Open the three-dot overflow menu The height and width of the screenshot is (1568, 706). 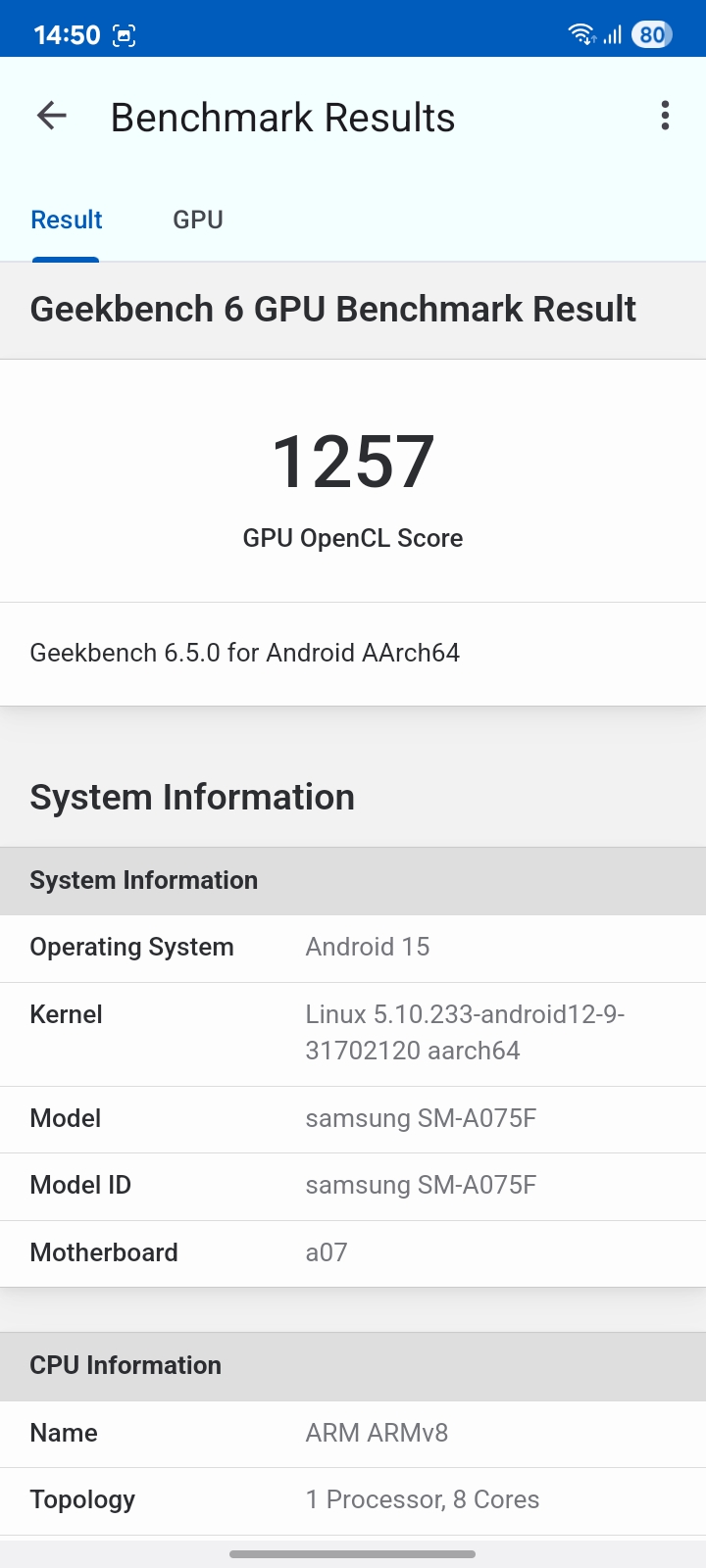pos(665,117)
